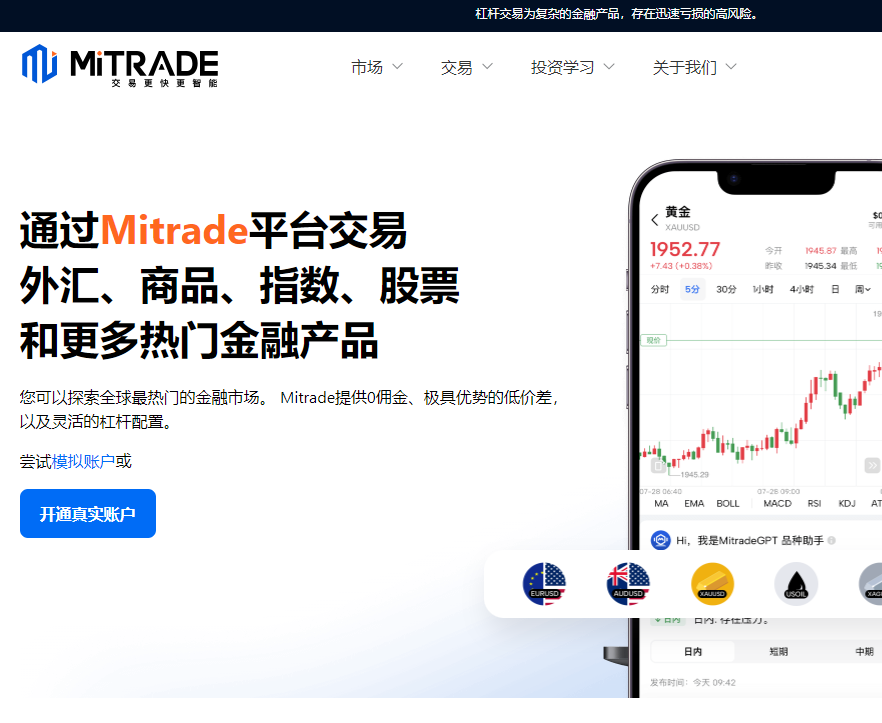Follow the 模拟账户 link

tap(83, 461)
